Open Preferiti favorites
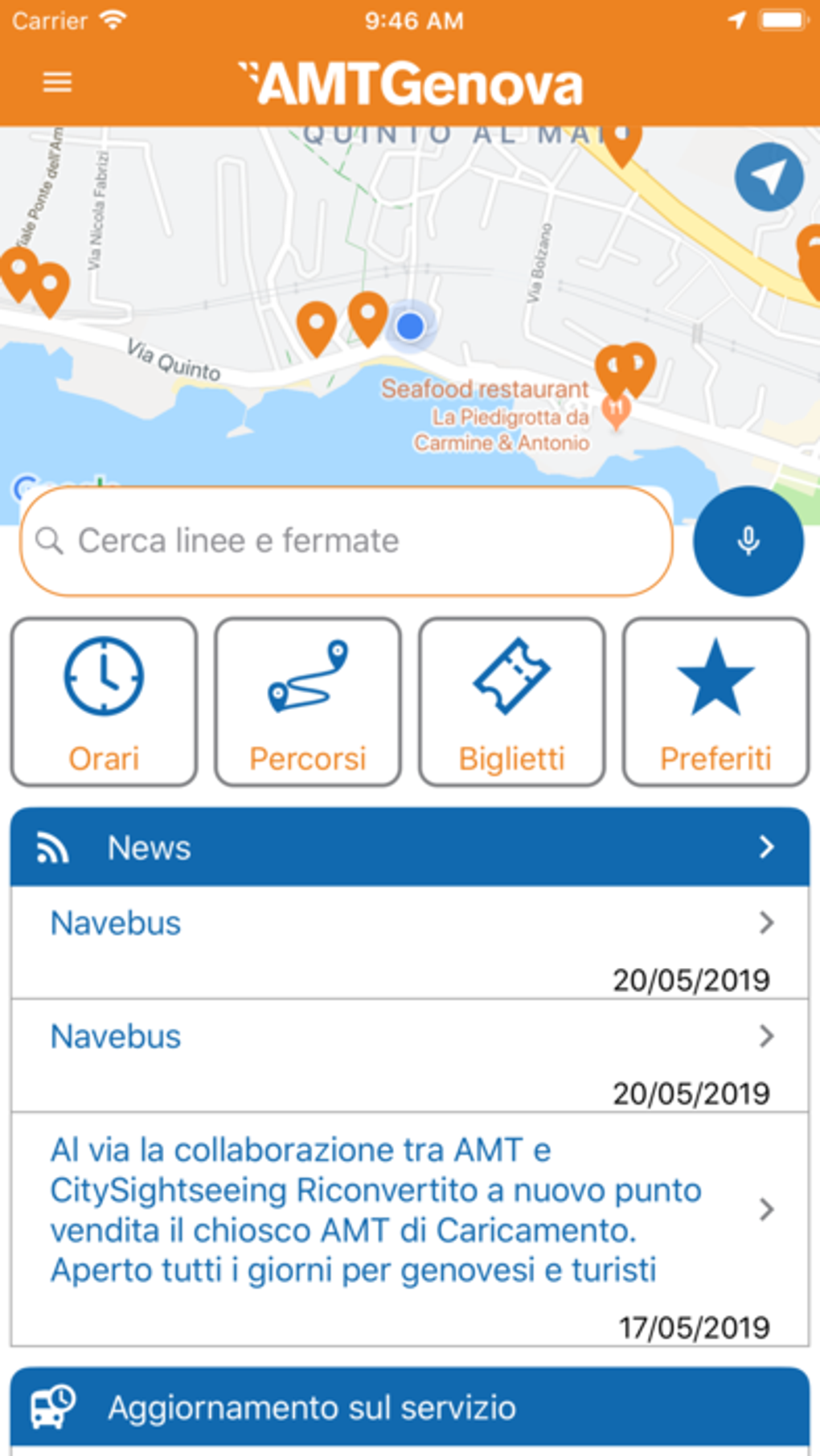820x1456 pixels. pyautogui.click(x=715, y=701)
